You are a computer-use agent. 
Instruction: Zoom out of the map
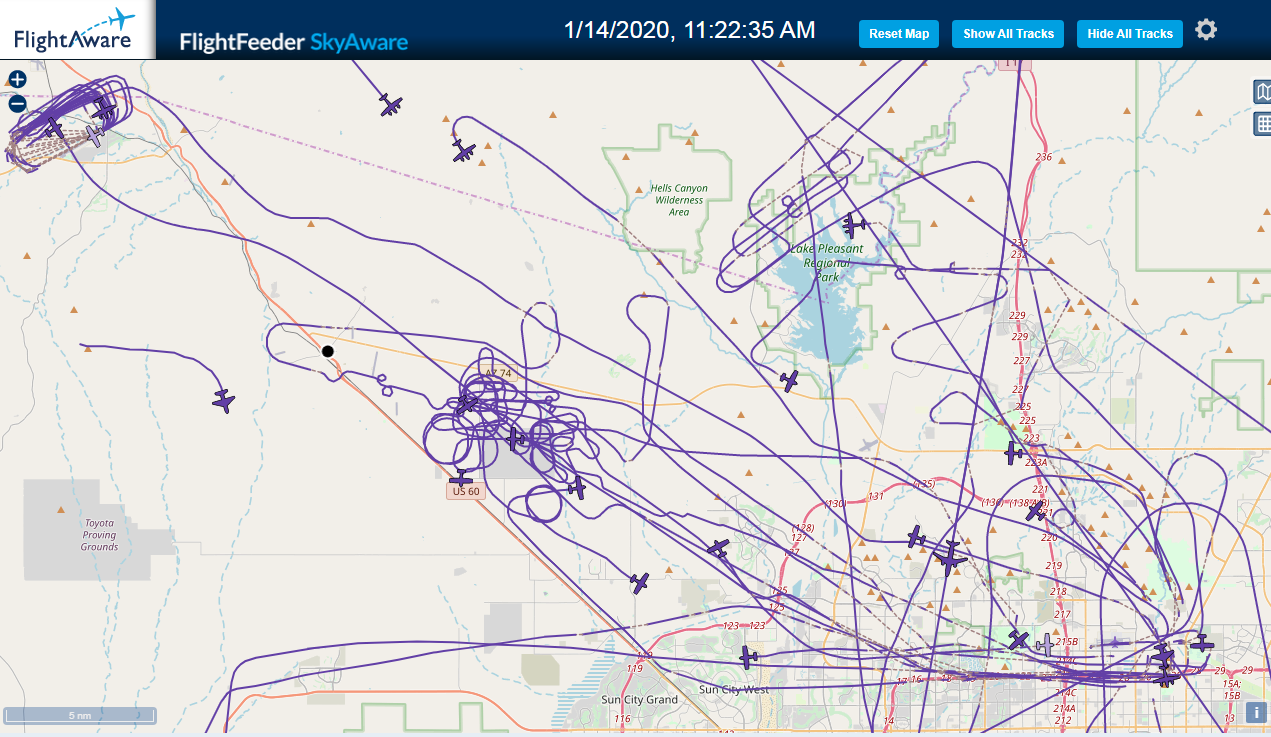[x=17, y=104]
